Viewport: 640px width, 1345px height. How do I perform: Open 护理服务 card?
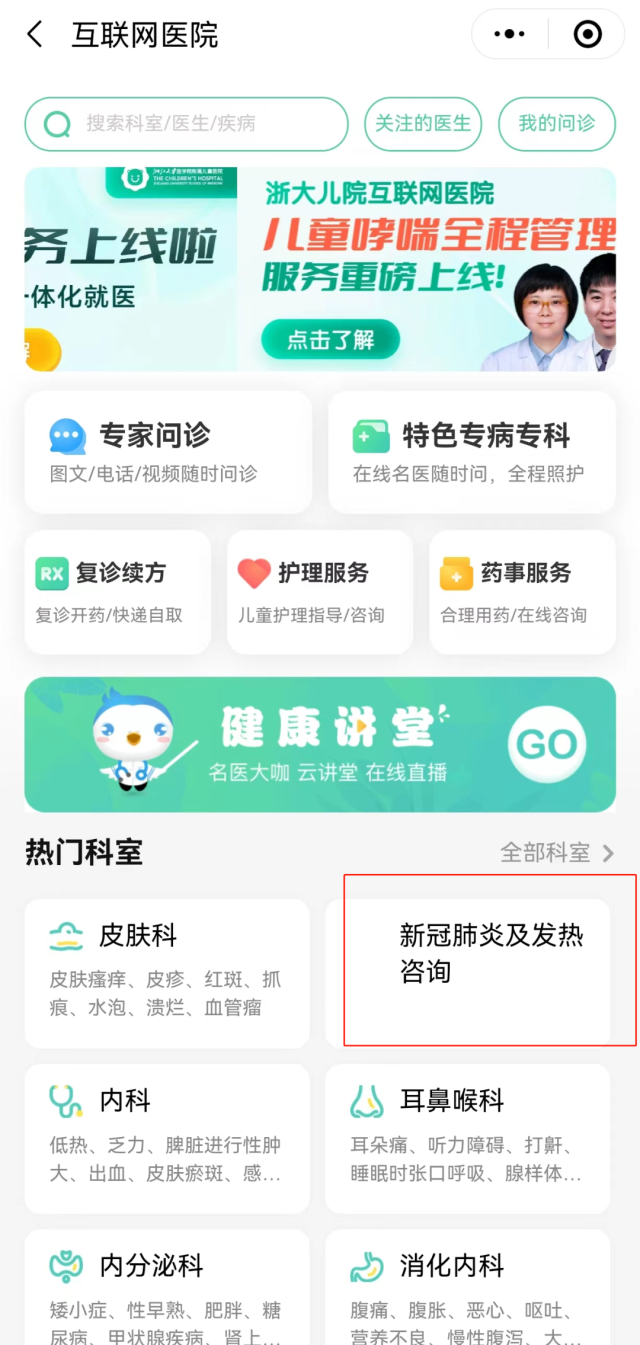point(319,592)
